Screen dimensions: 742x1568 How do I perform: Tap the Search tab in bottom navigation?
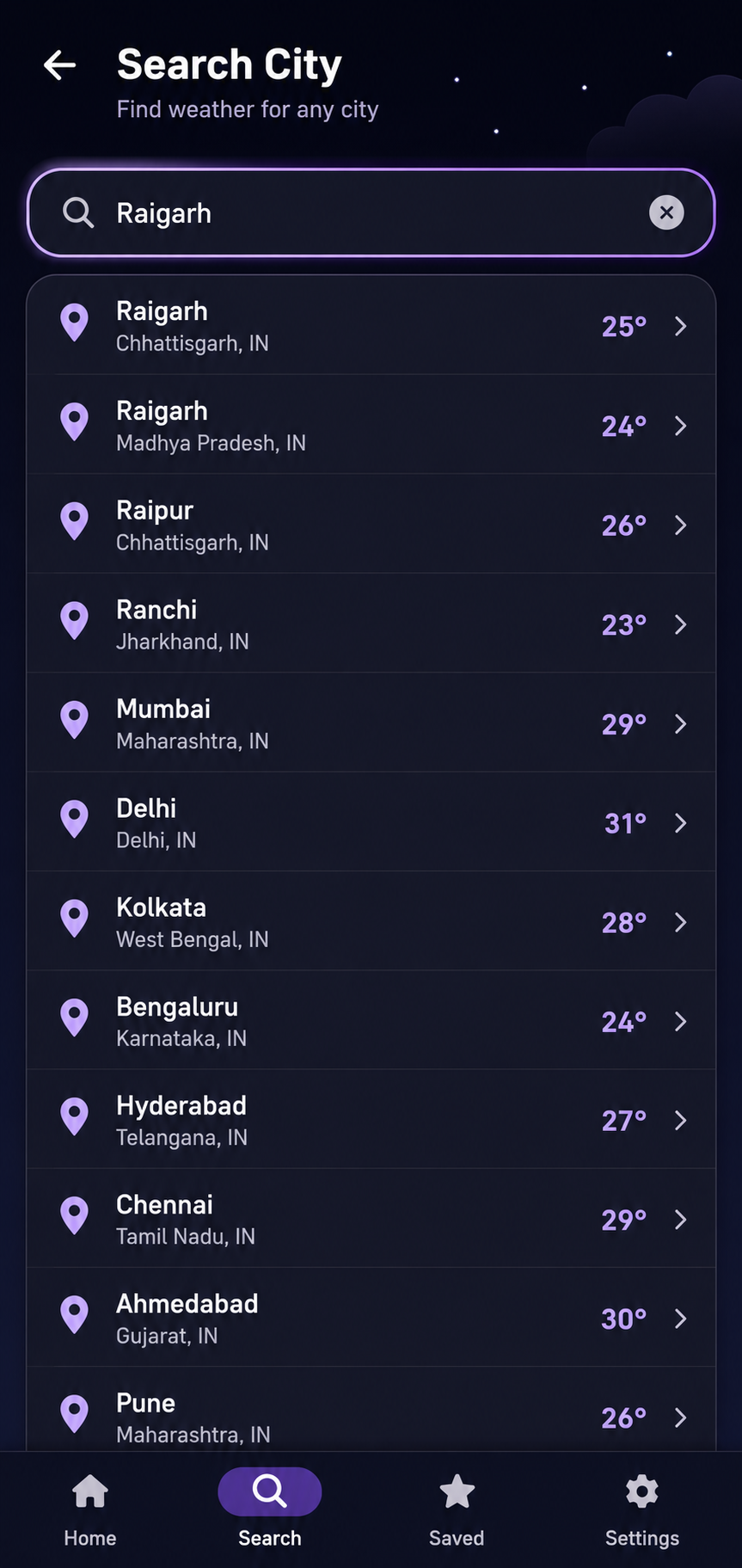coord(270,1510)
